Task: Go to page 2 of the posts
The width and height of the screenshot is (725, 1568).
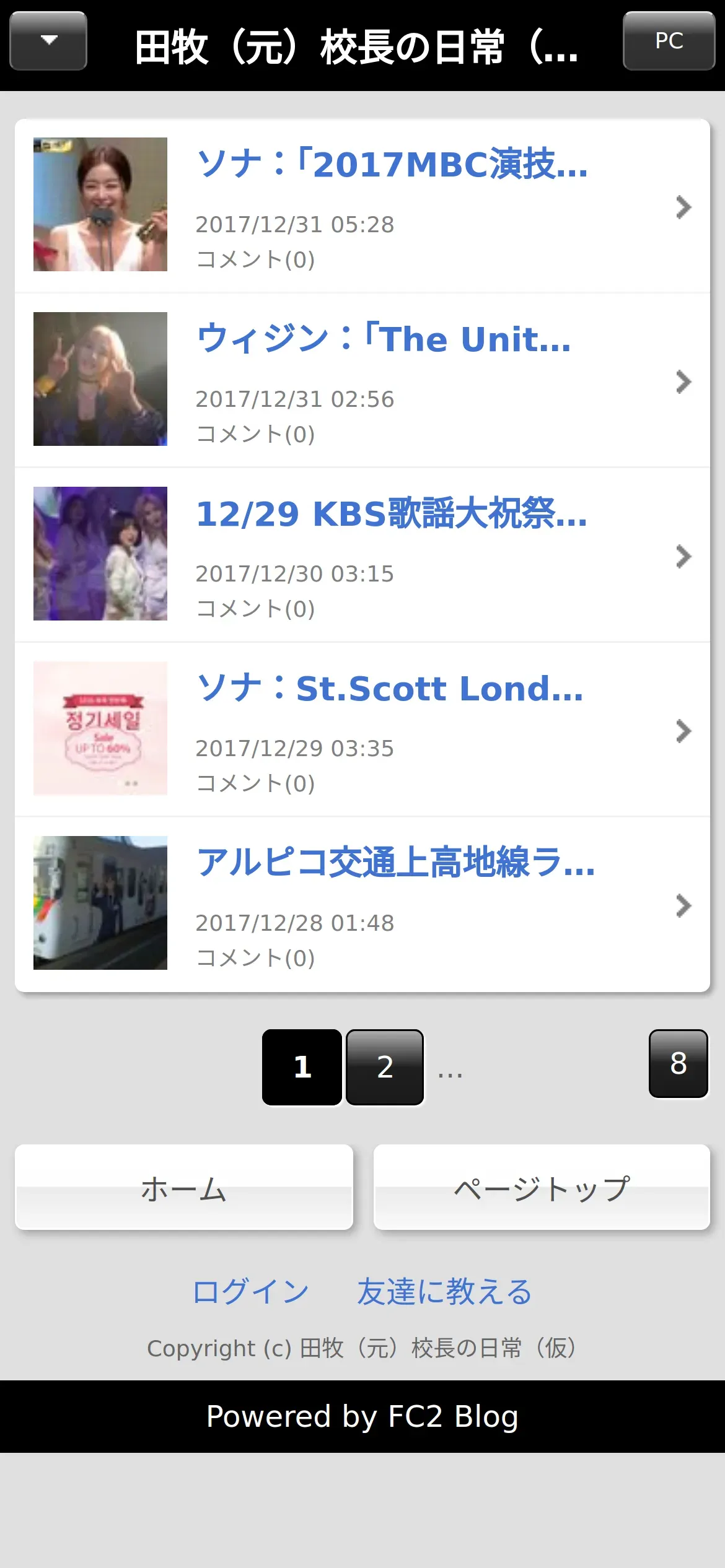Action: pos(385,1067)
